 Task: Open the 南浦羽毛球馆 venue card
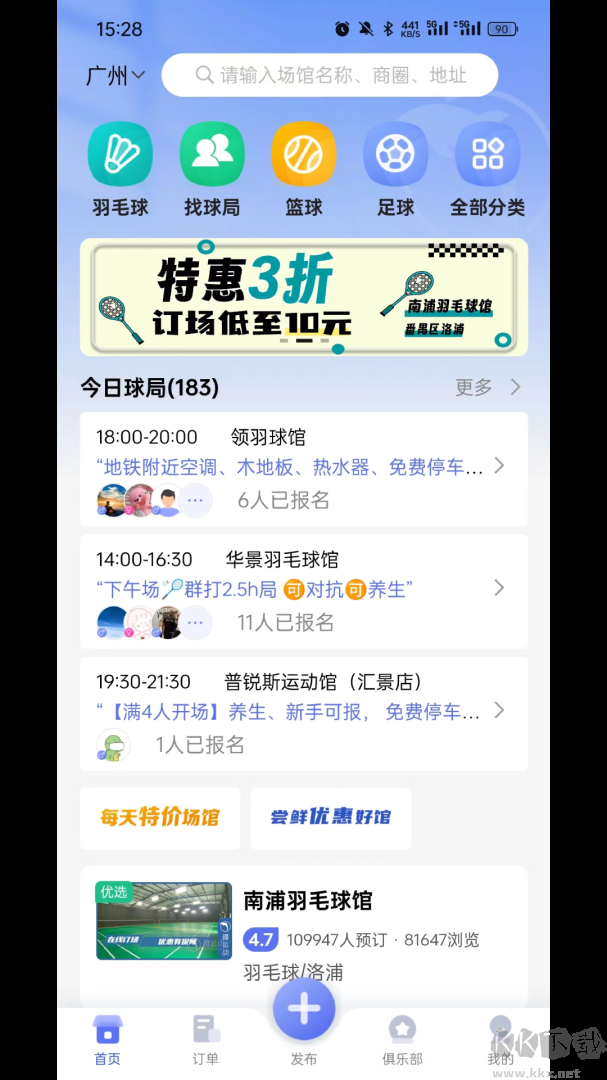pos(303,930)
